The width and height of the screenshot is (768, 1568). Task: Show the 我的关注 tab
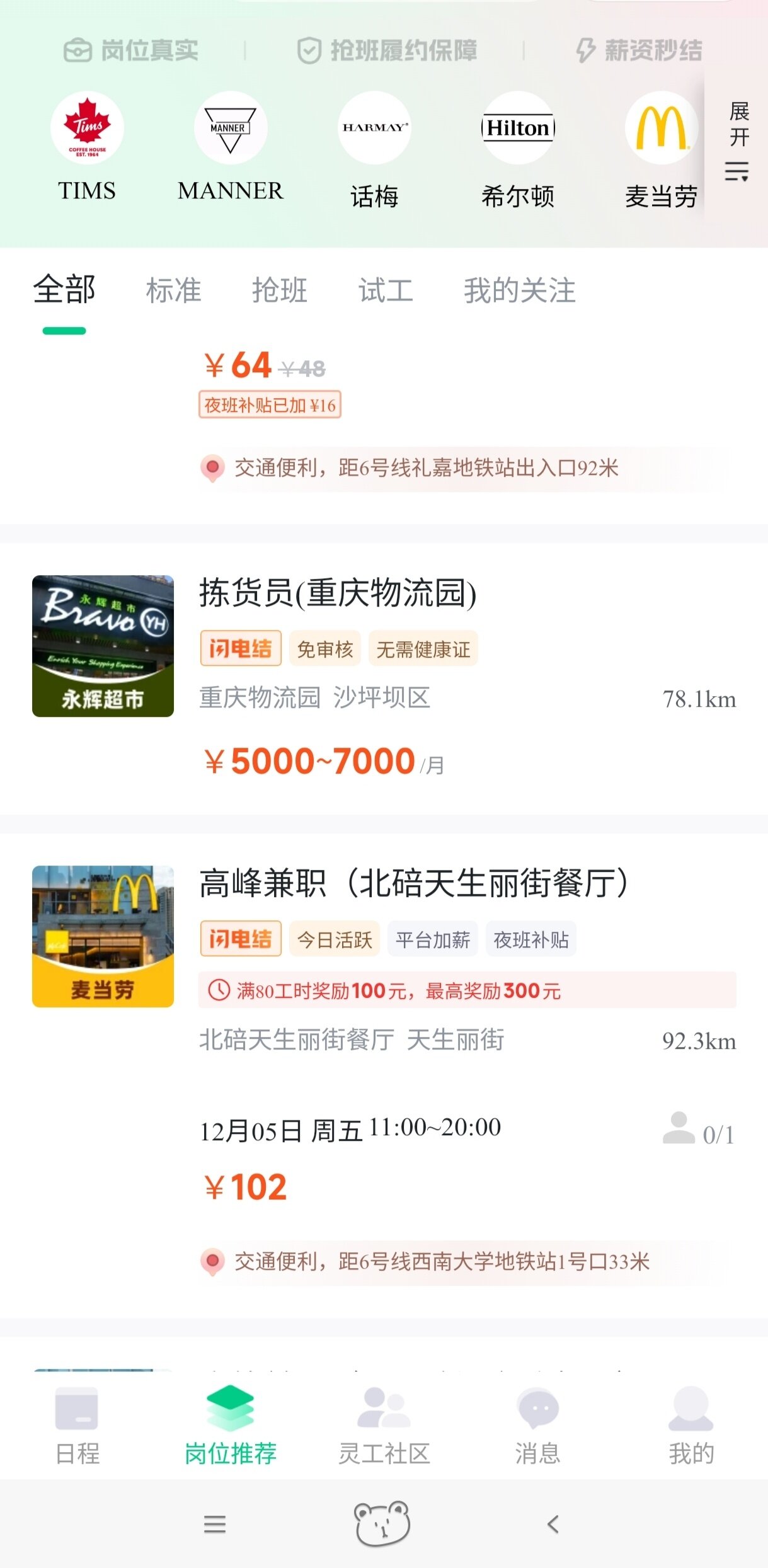[520, 290]
